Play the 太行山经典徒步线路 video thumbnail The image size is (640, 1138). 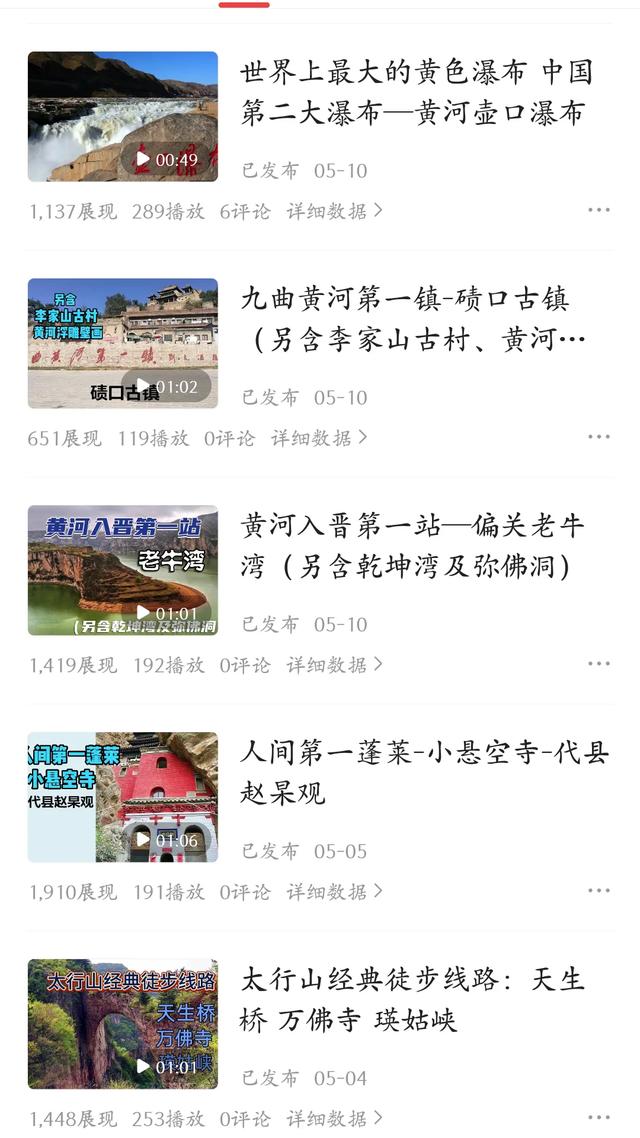click(x=122, y=1024)
